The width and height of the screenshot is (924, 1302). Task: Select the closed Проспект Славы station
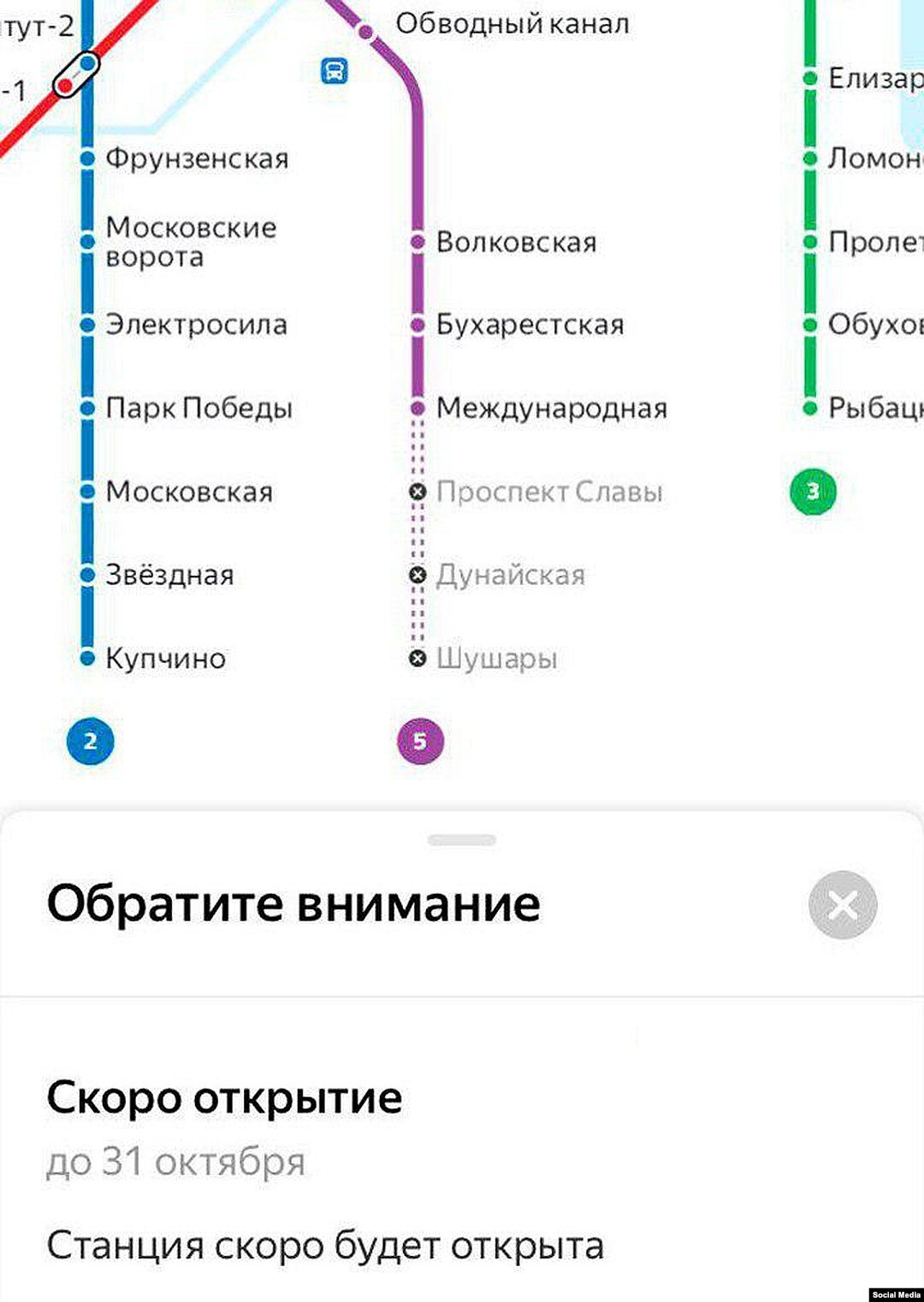[548, 492]
